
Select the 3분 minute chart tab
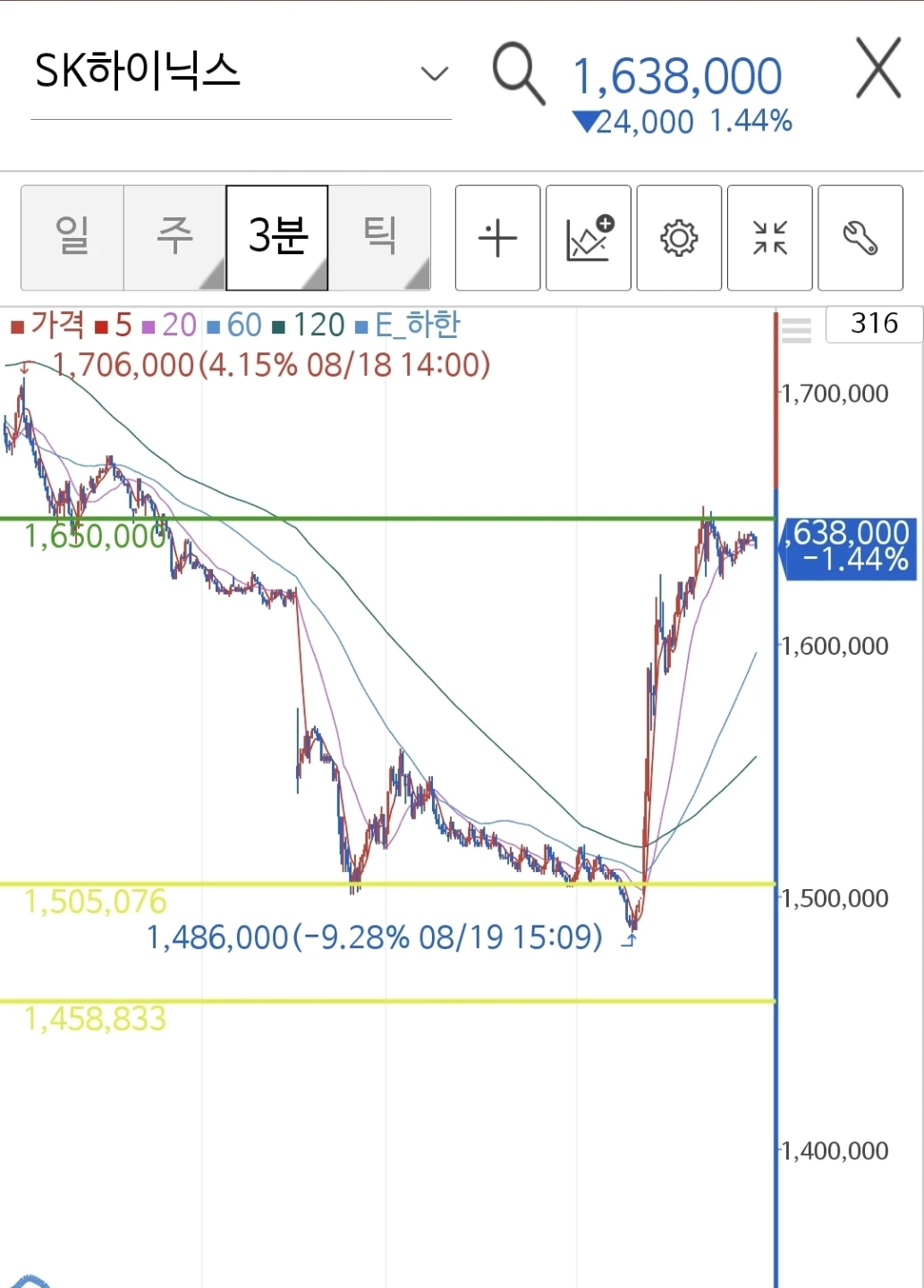click(x=277, y=238)
